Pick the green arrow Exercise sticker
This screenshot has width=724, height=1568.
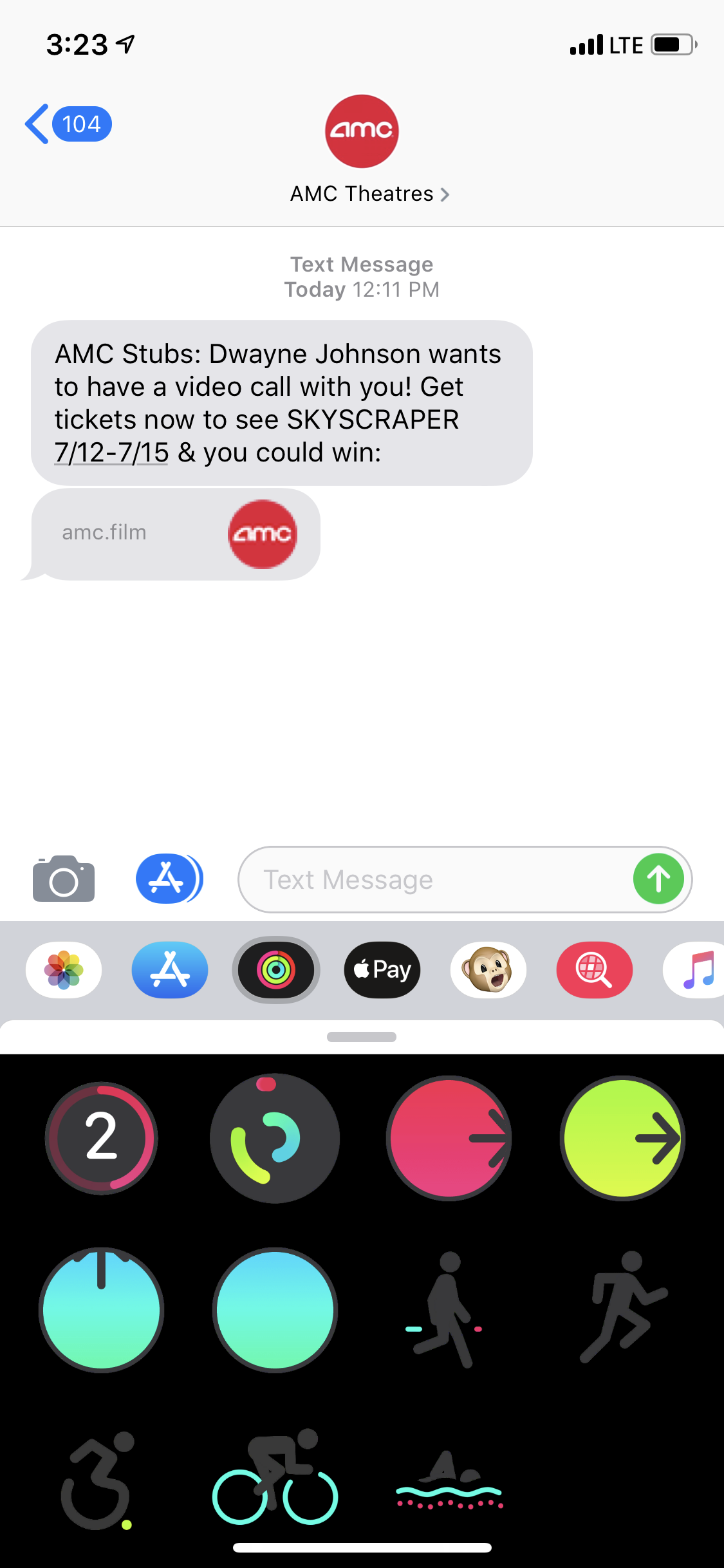[x=622, y=1138]
